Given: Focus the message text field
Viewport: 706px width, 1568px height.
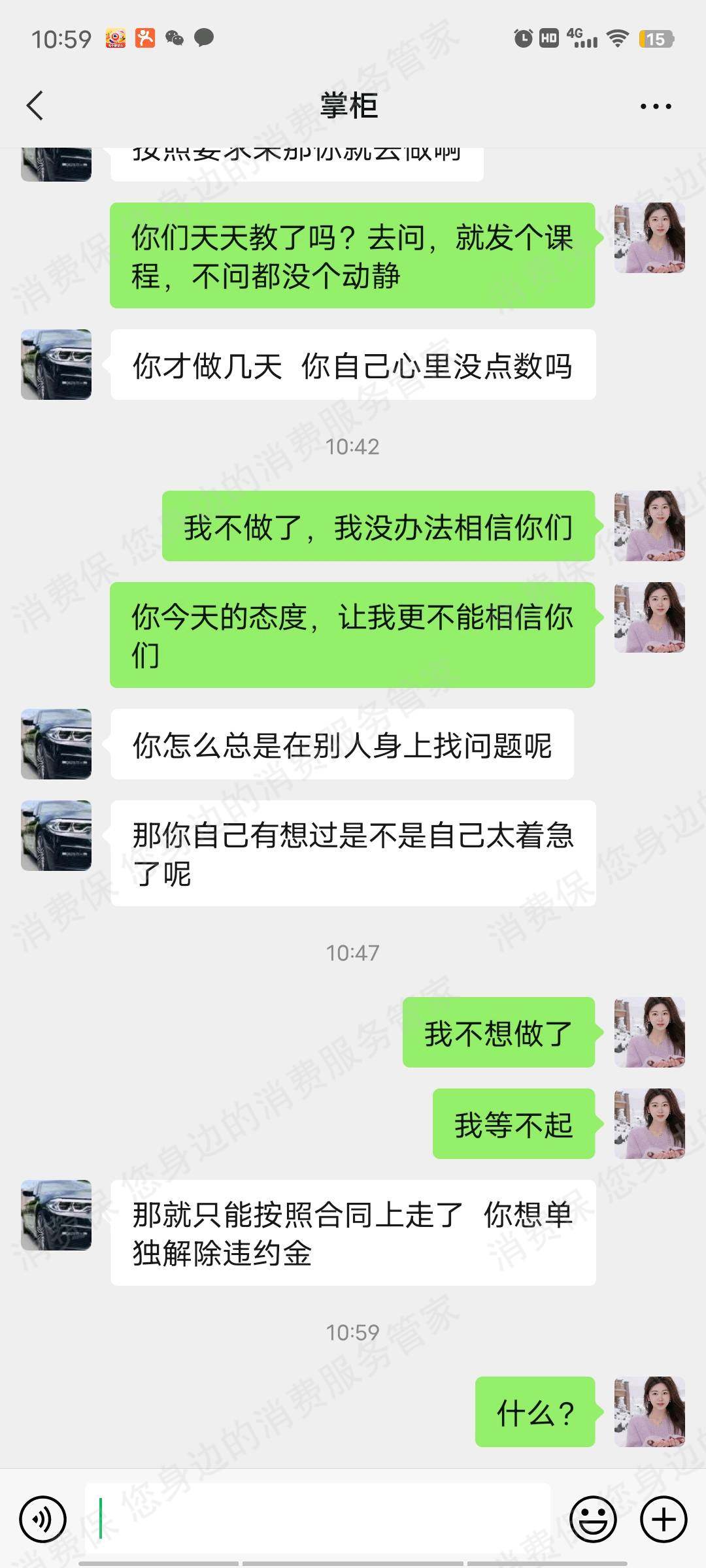Looking at the screenshot, I should click(x=318, y=1519).
